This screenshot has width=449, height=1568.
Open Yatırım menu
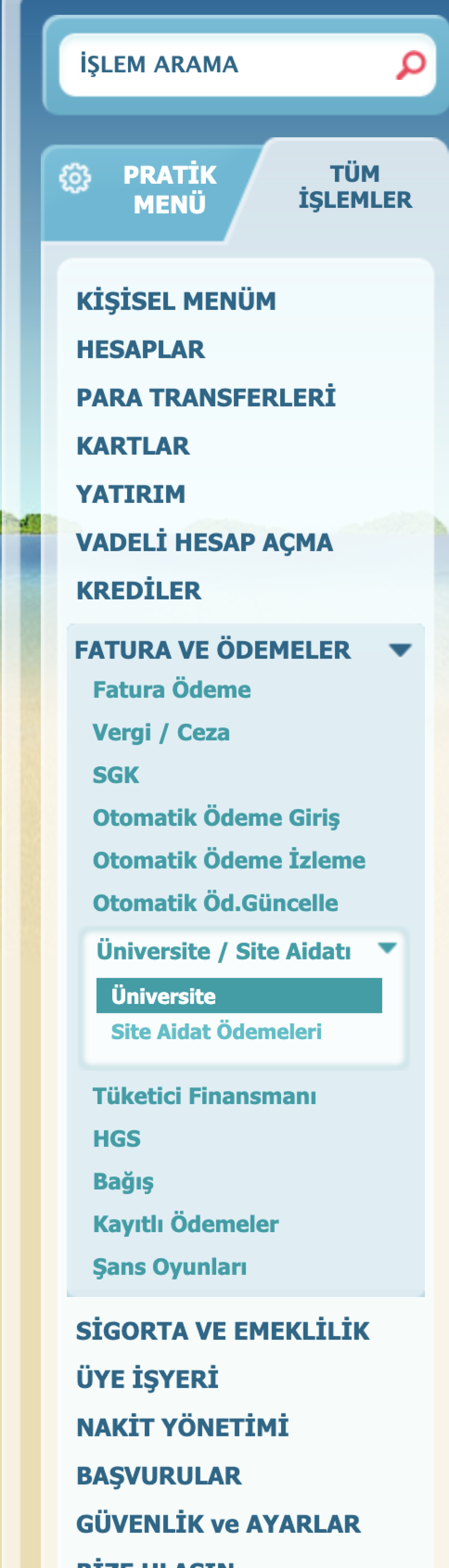(x=130, y=494)
